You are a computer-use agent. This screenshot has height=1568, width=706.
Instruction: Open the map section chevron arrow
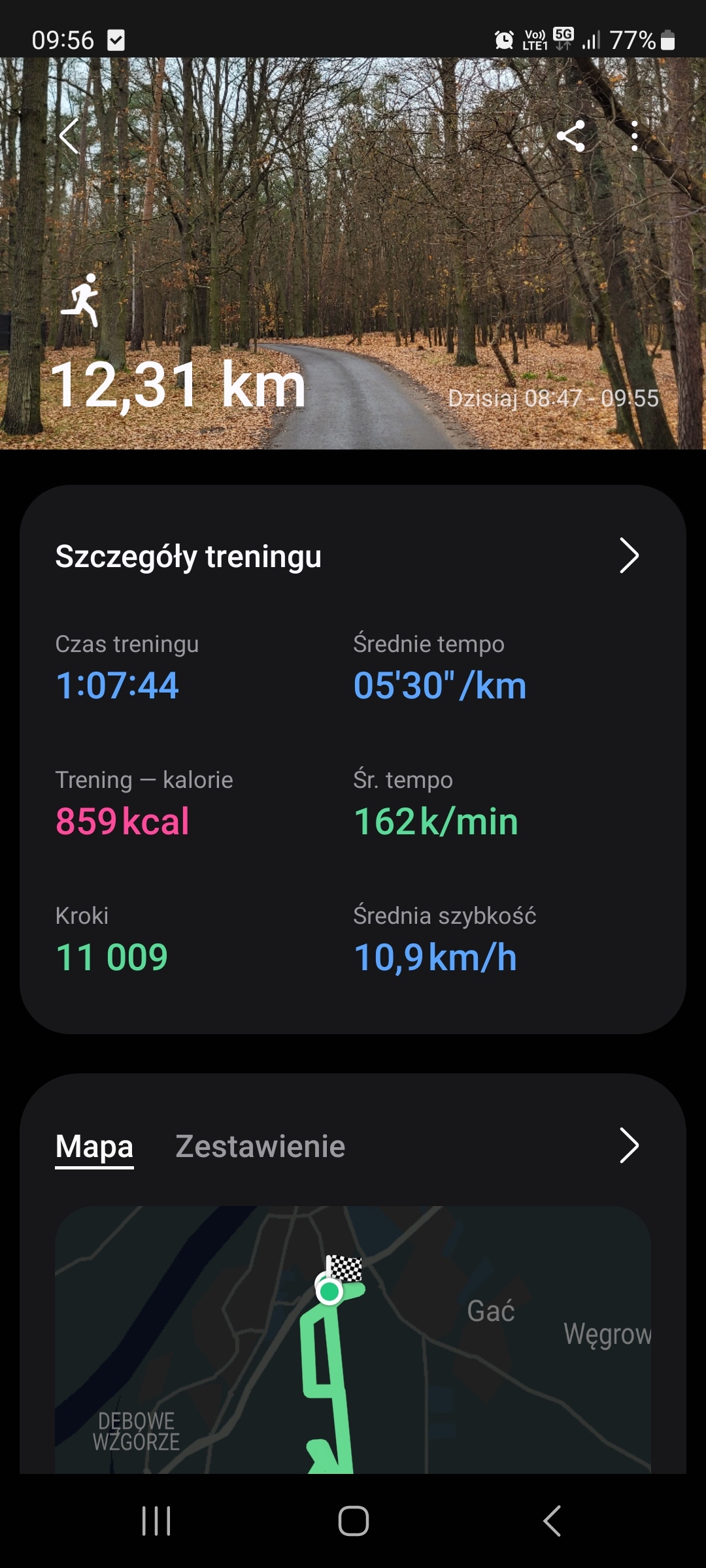628,1145
